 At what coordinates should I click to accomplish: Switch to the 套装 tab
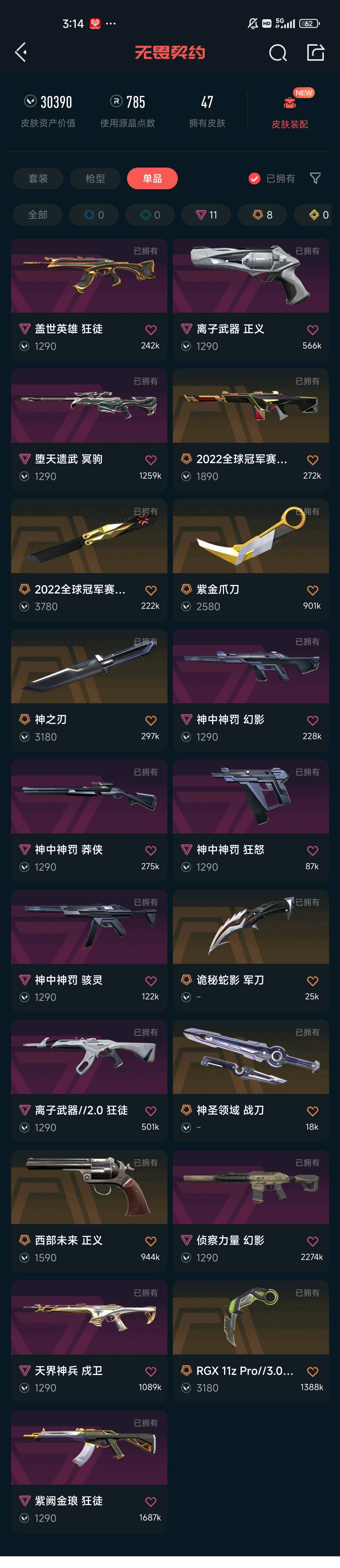[38, 178]
